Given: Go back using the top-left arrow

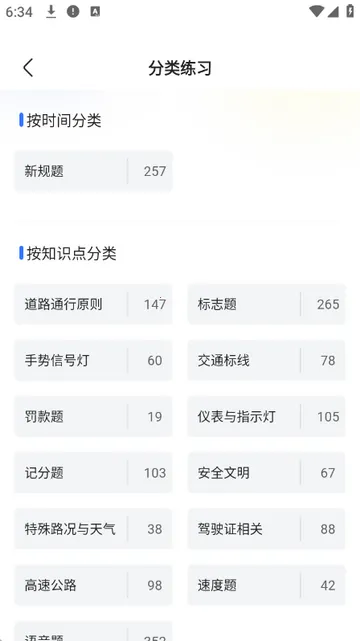Looking at the screenshot, I should pyautogui.click(x=28, y=68).
